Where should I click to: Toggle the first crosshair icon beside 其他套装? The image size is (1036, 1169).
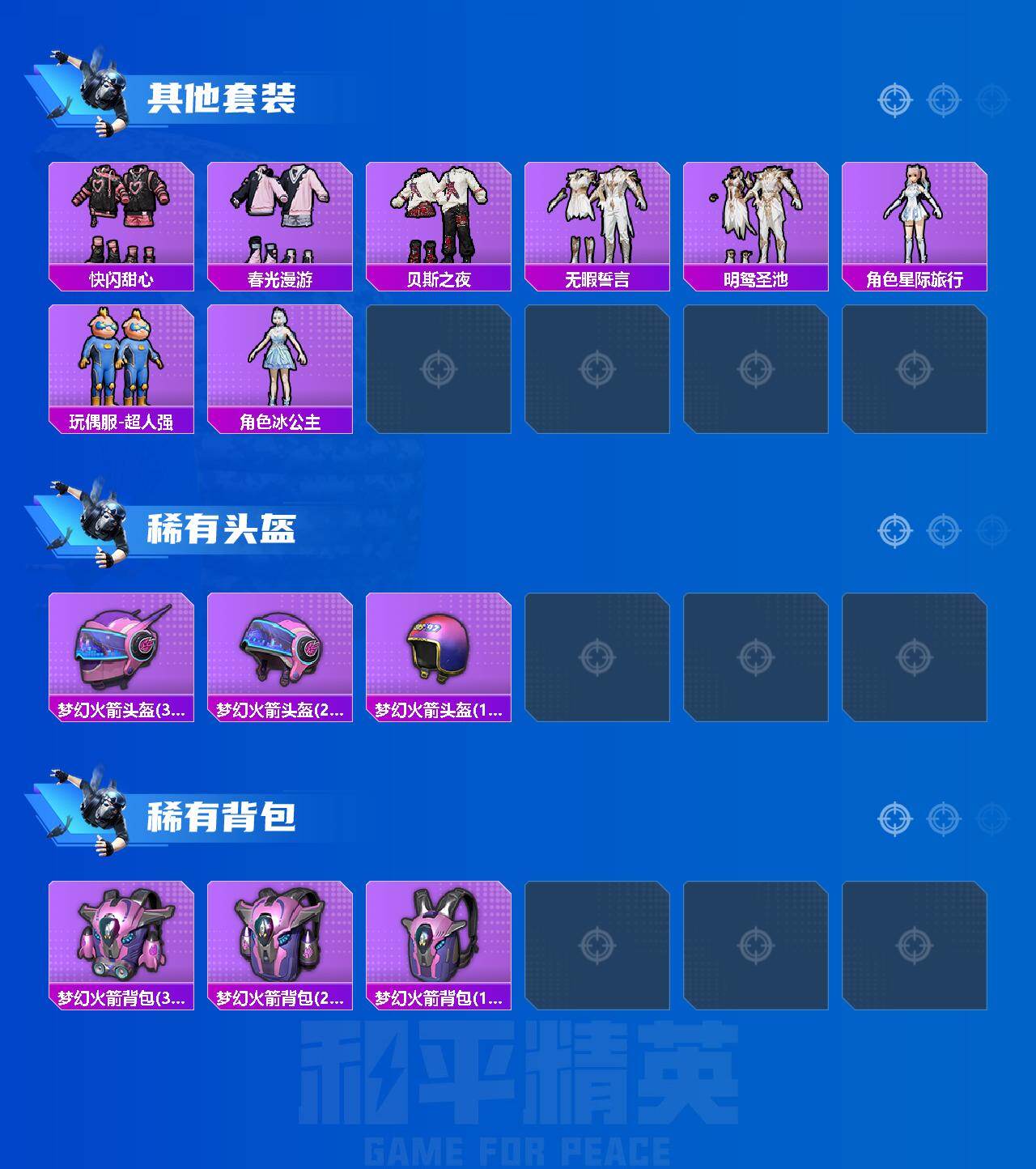pyautogui.click(x=894, y=100)
